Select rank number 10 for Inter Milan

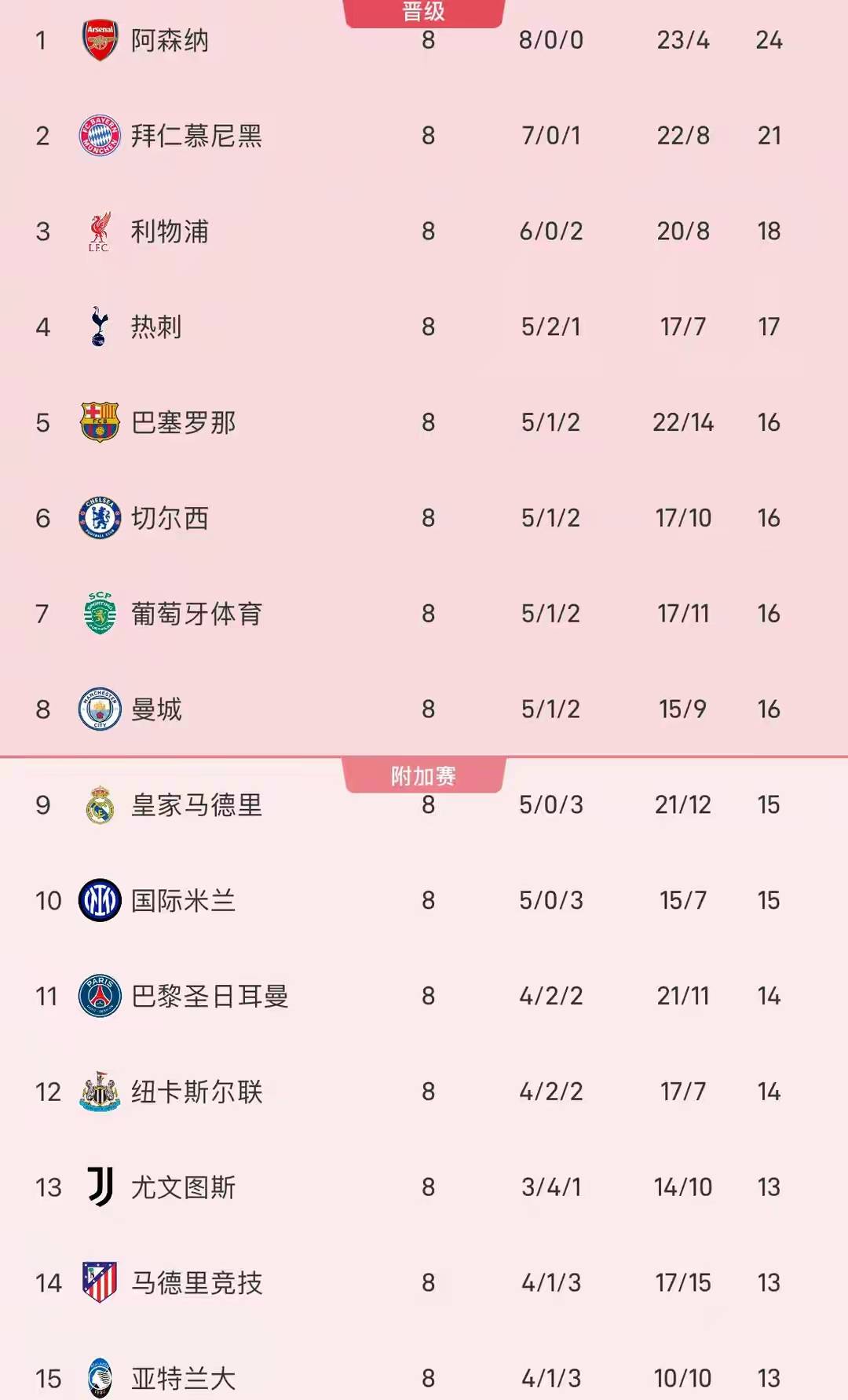[47, 900]
